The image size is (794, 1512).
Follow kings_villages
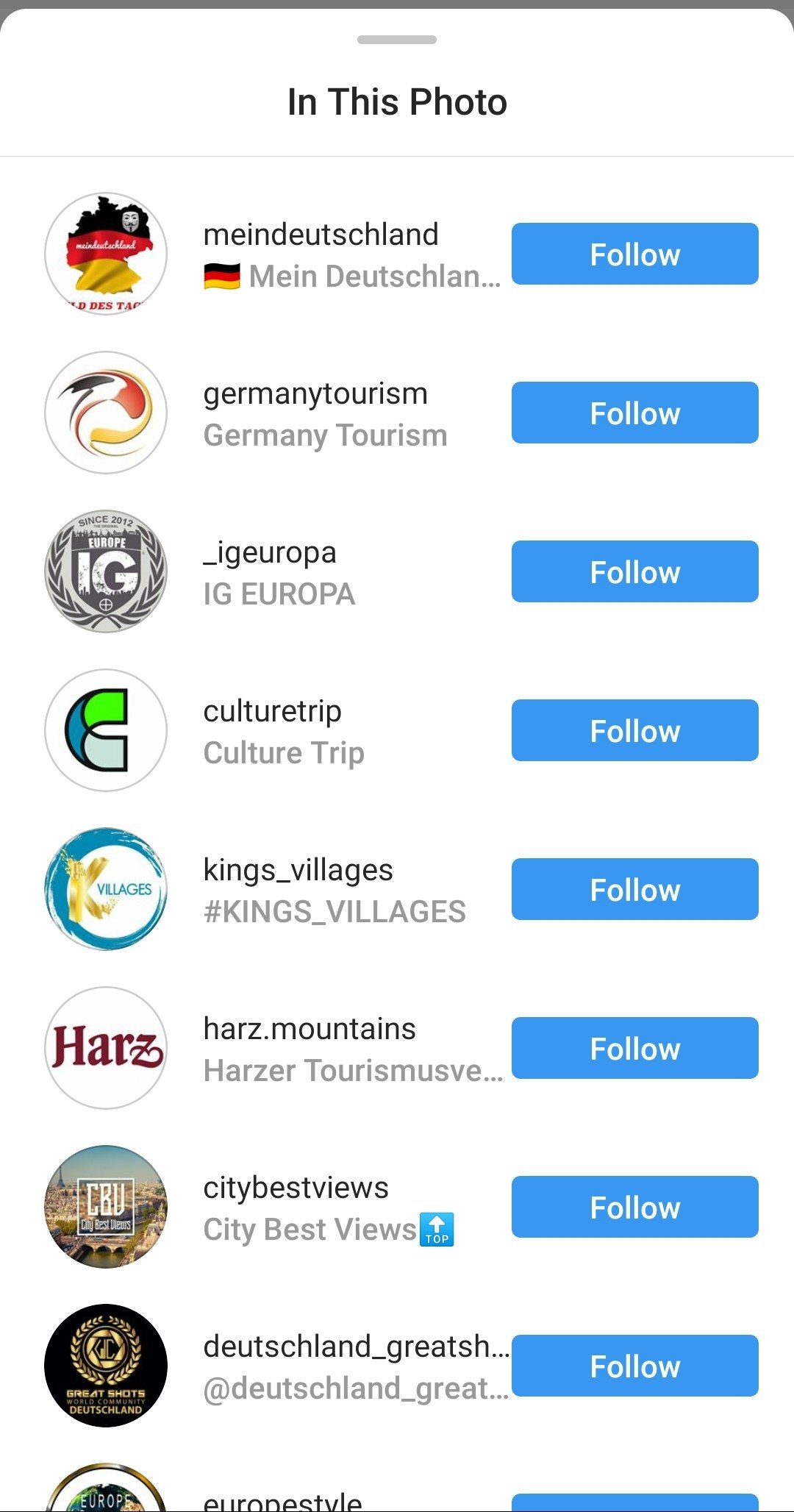[635, 889]
